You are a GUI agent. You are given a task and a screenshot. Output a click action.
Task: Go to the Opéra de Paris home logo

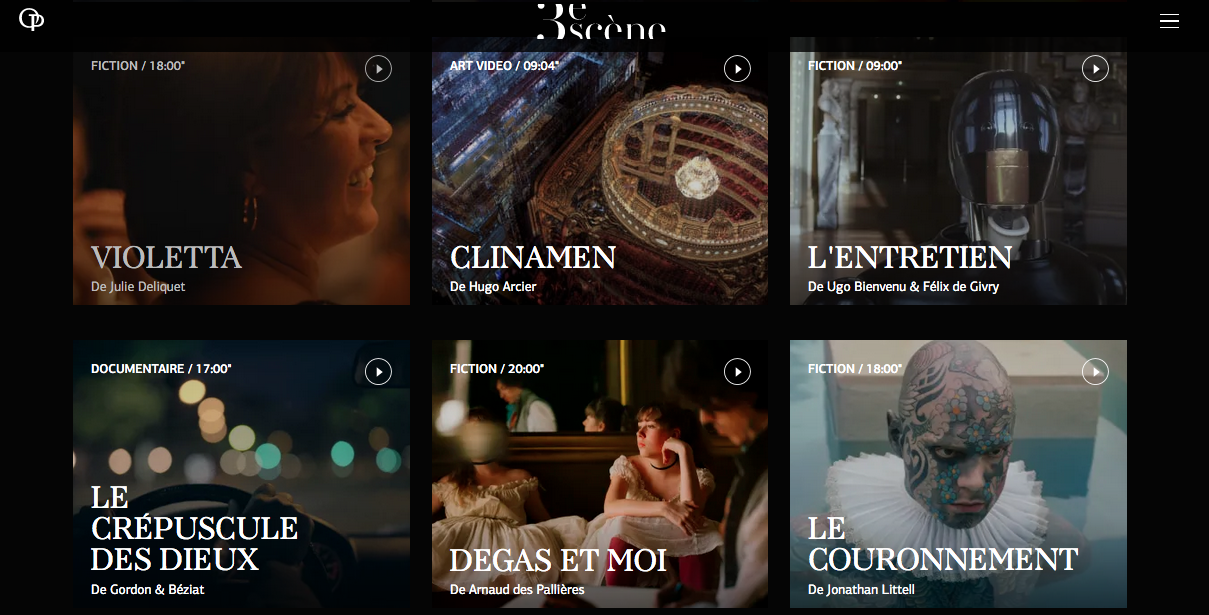31,19
